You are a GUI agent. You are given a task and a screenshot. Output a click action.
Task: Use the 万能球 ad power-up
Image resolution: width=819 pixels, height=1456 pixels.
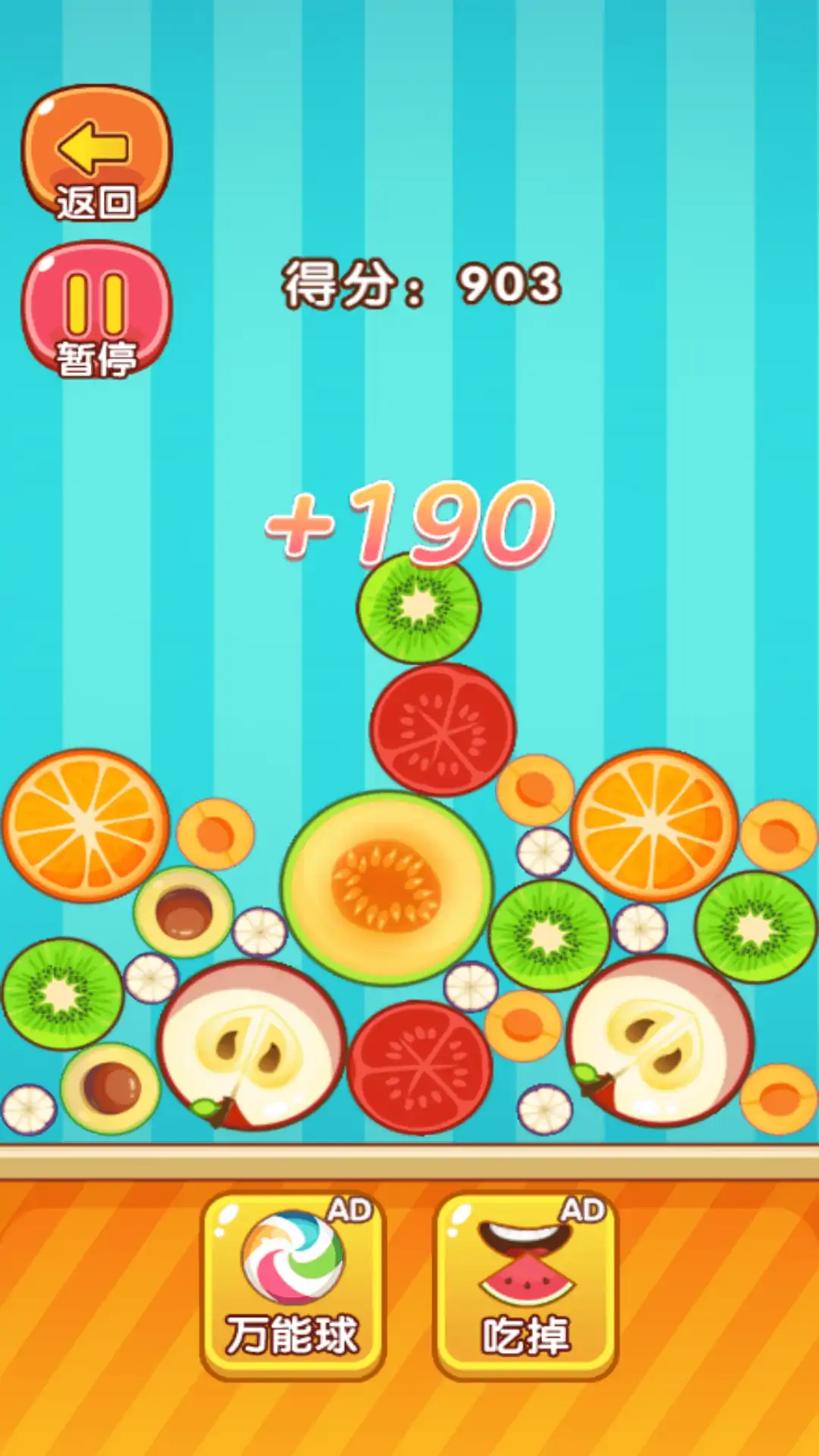[293, 1285]
